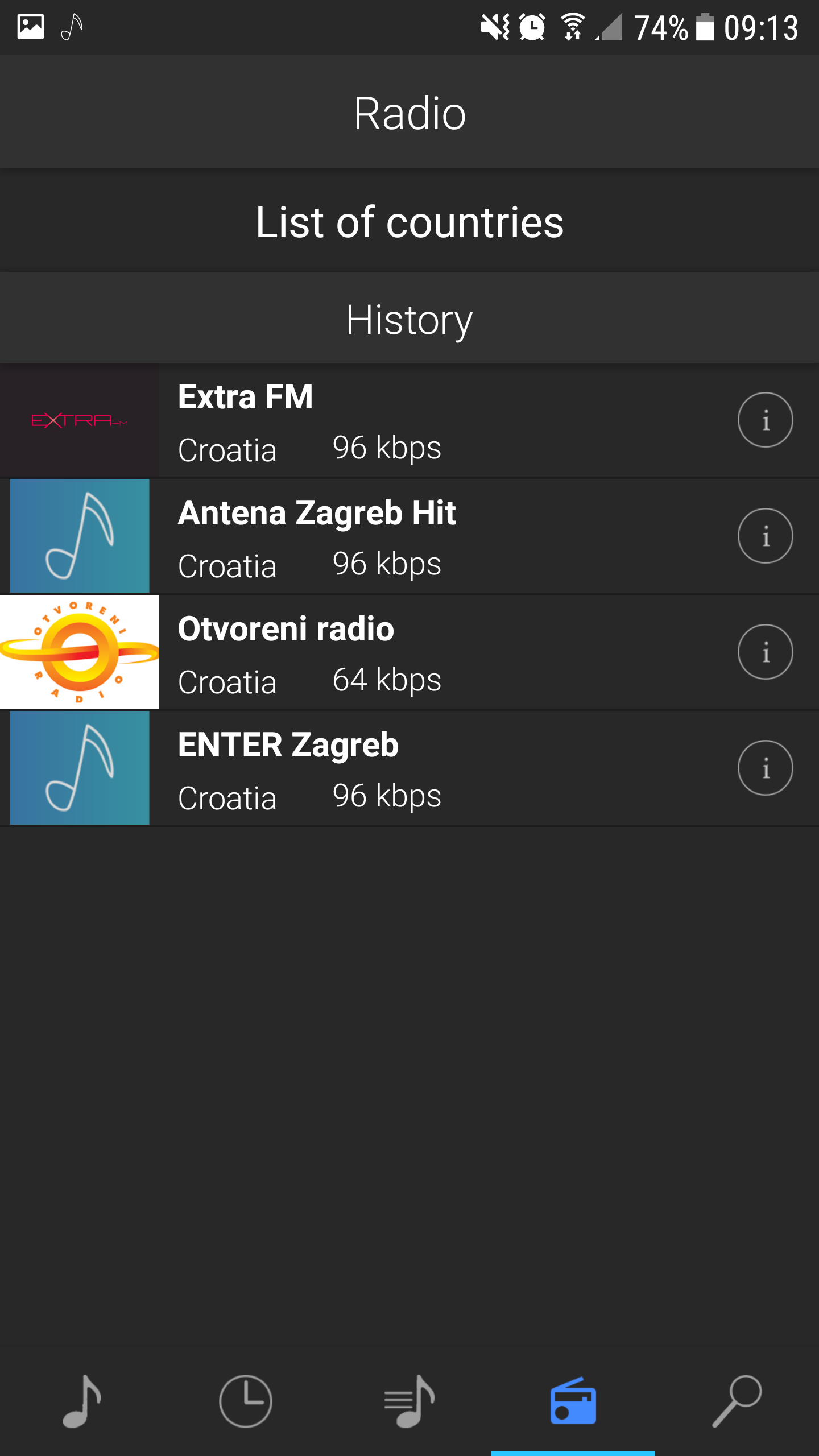The height and width of the screenshot is (1456, 819).
Task: Show info for Otvoreni radio
Action: 765,652
